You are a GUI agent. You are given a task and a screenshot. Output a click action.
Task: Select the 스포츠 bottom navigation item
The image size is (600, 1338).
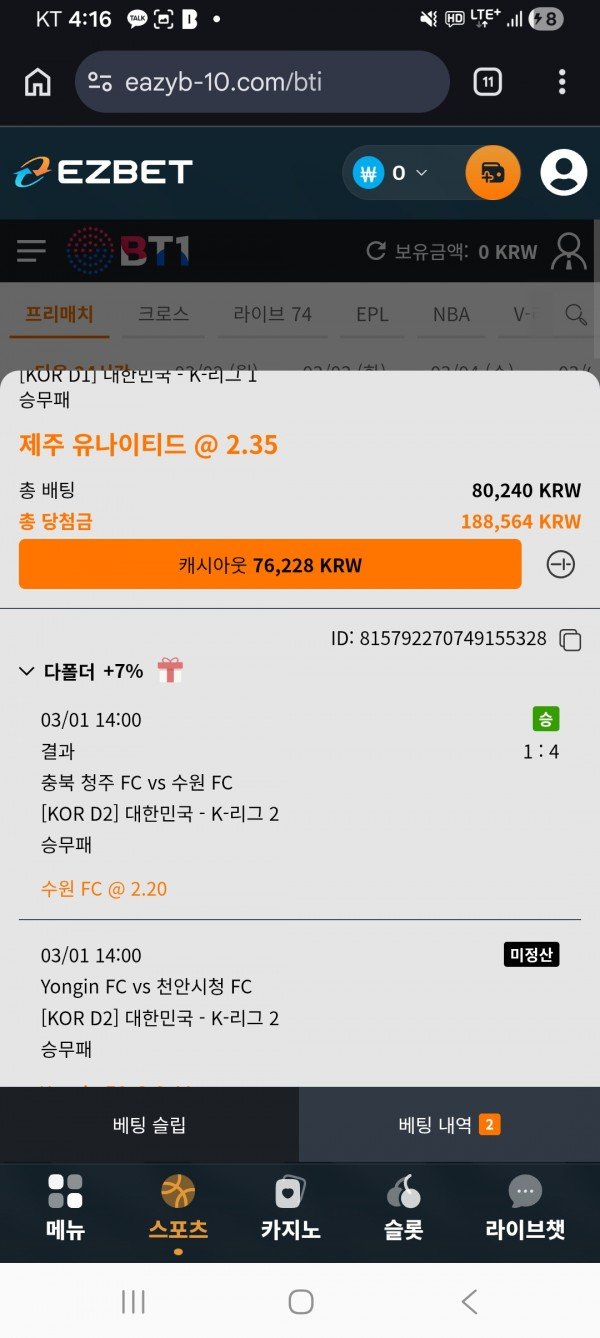[x=178, y=1207]
